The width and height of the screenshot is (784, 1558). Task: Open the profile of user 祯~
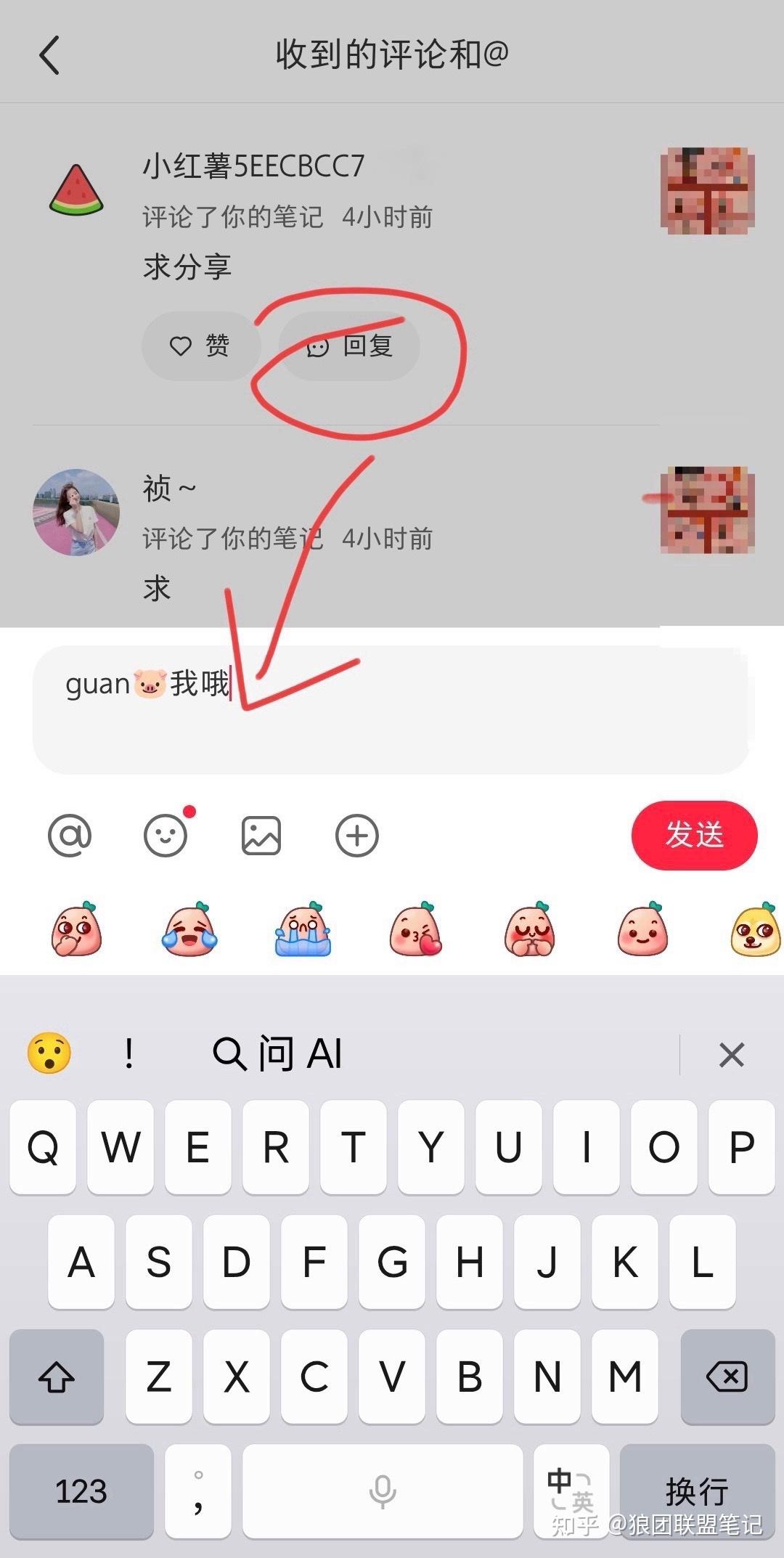76,512
